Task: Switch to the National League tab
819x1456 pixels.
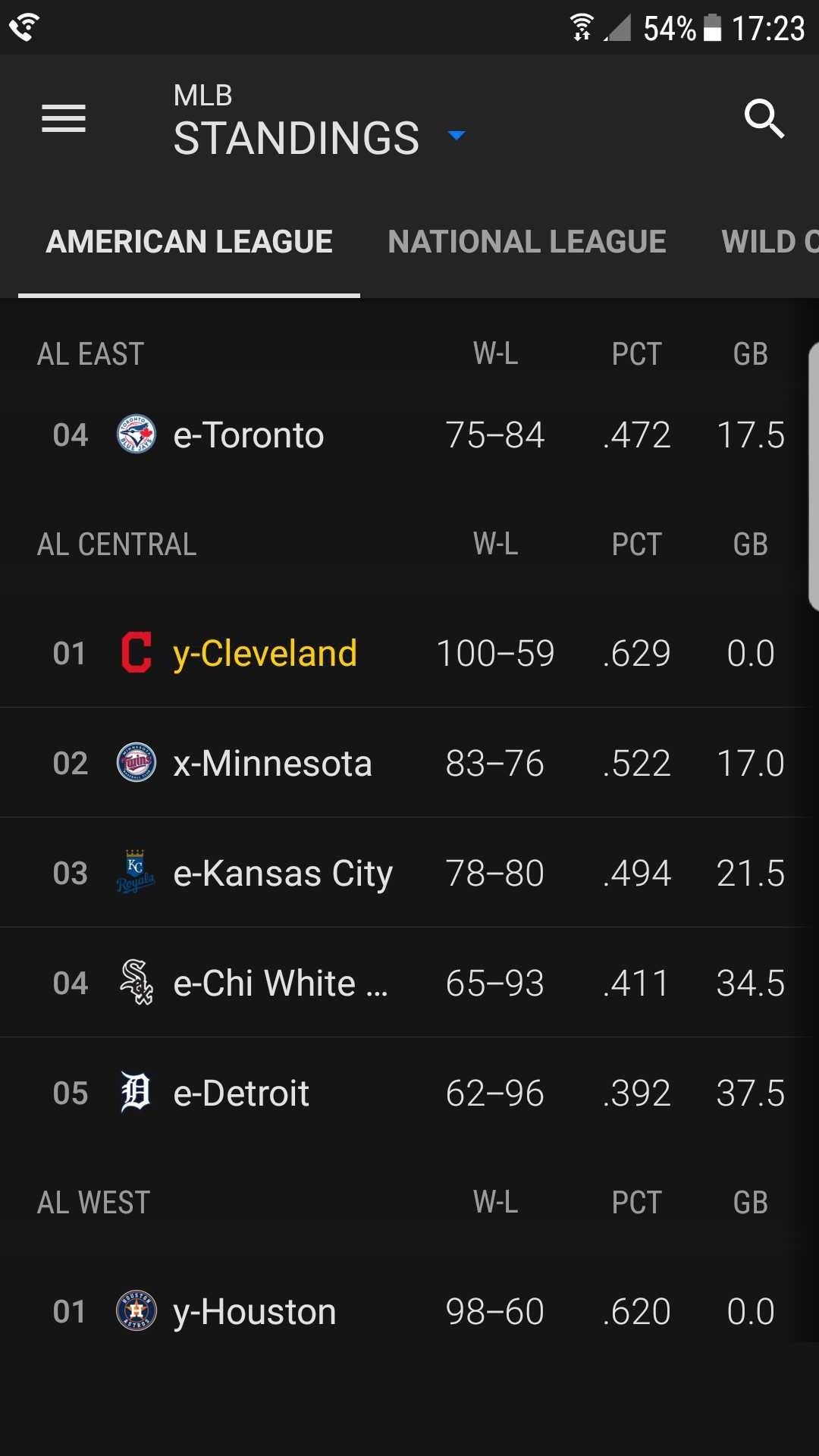Action: (x=527, y=242)
